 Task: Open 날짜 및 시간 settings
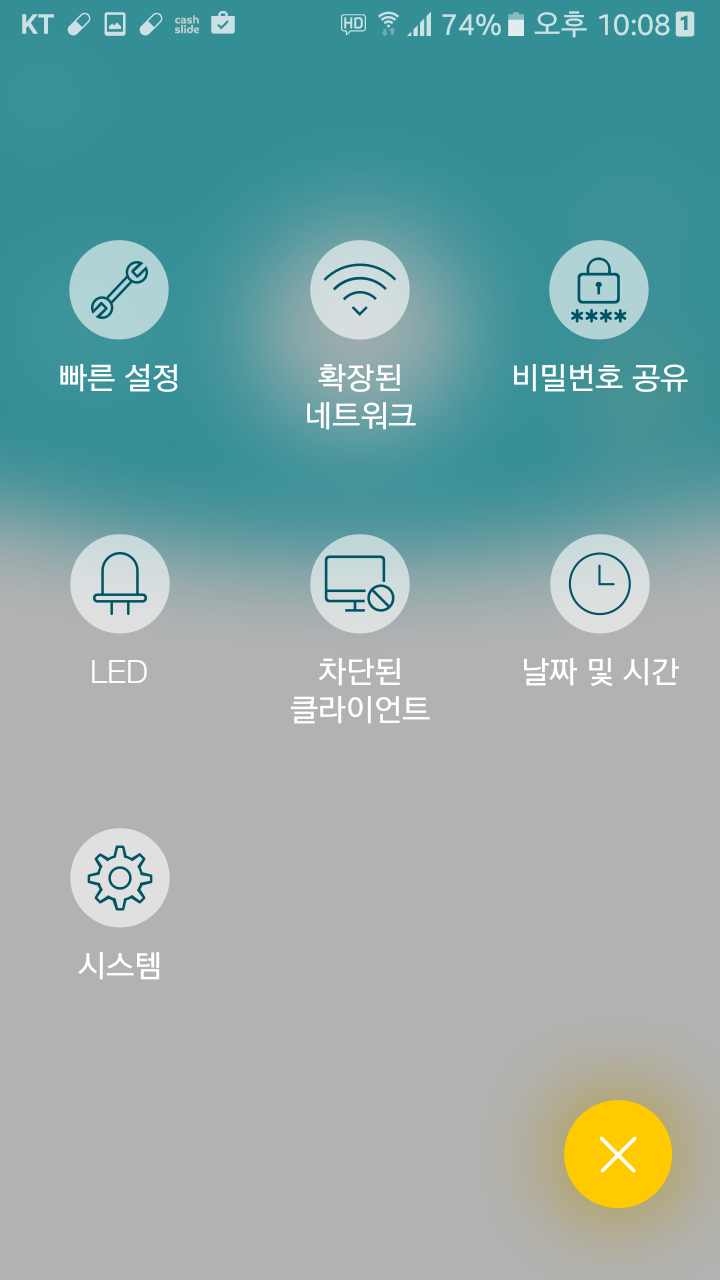[600, 584]
